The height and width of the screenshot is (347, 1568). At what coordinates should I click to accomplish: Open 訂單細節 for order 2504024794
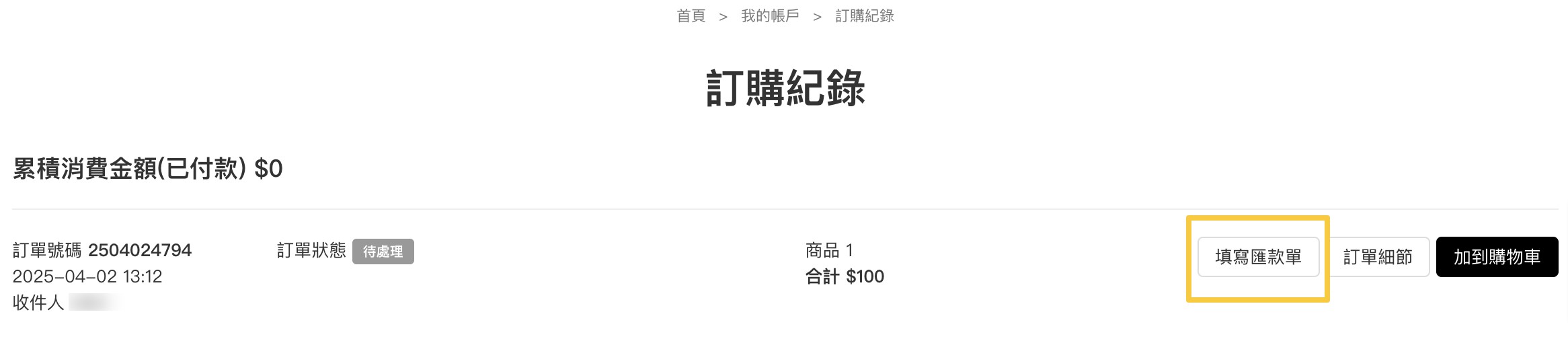[1378, 257]
